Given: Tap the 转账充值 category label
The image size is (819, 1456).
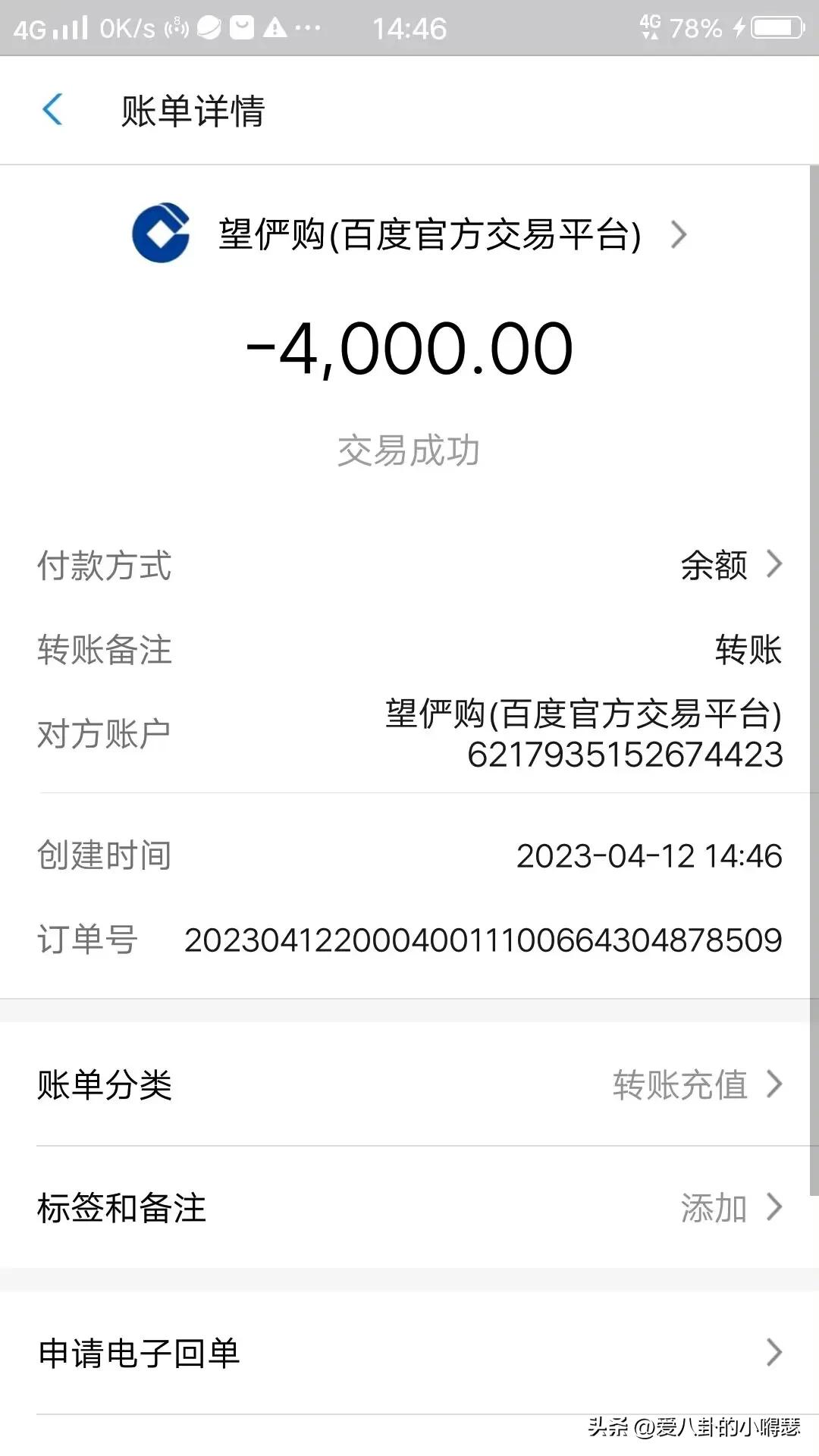Looking at the screenshot, I should [680, 1086].
